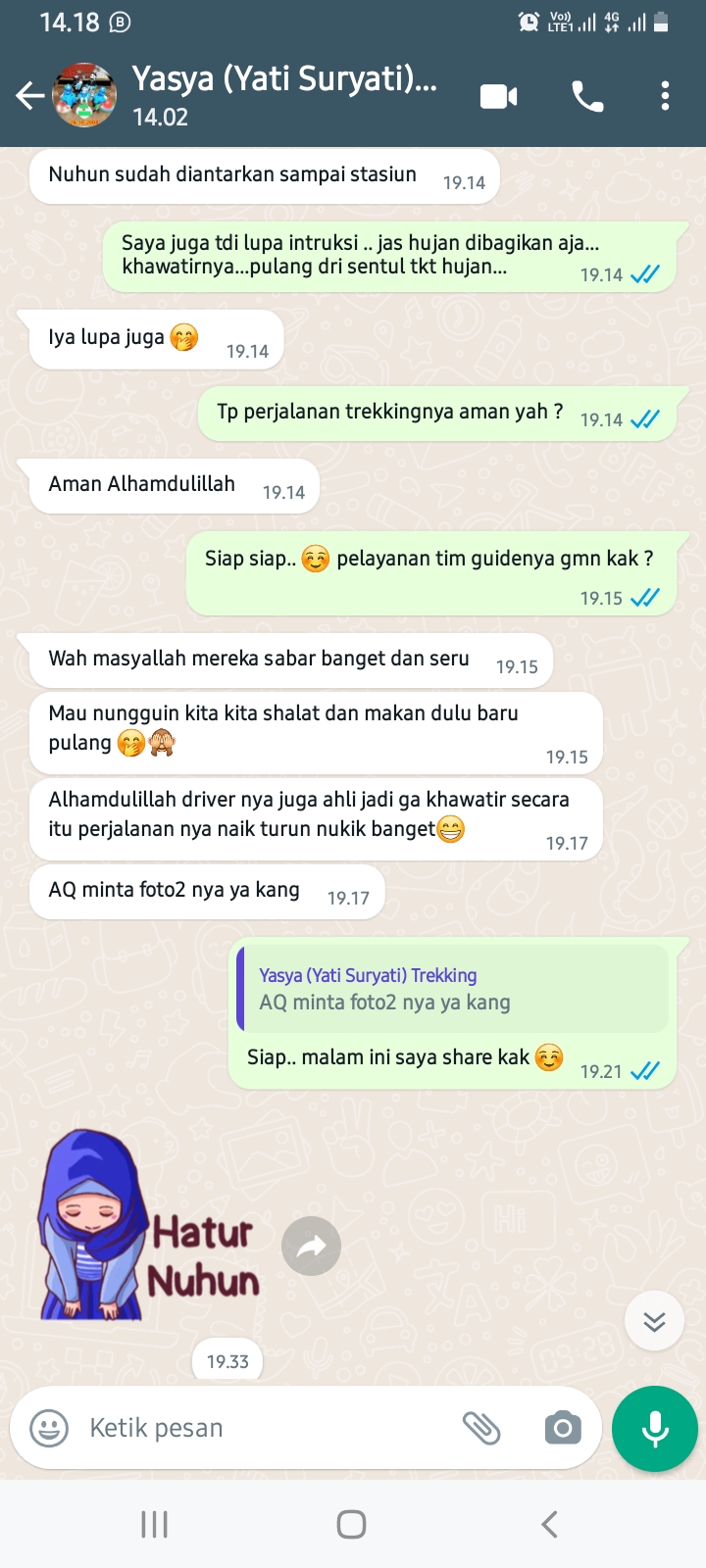Screen dimensions: 706x1568
Task: Open Yasya (Yati Suryati) contact info
Action: (x=284, y=95)
